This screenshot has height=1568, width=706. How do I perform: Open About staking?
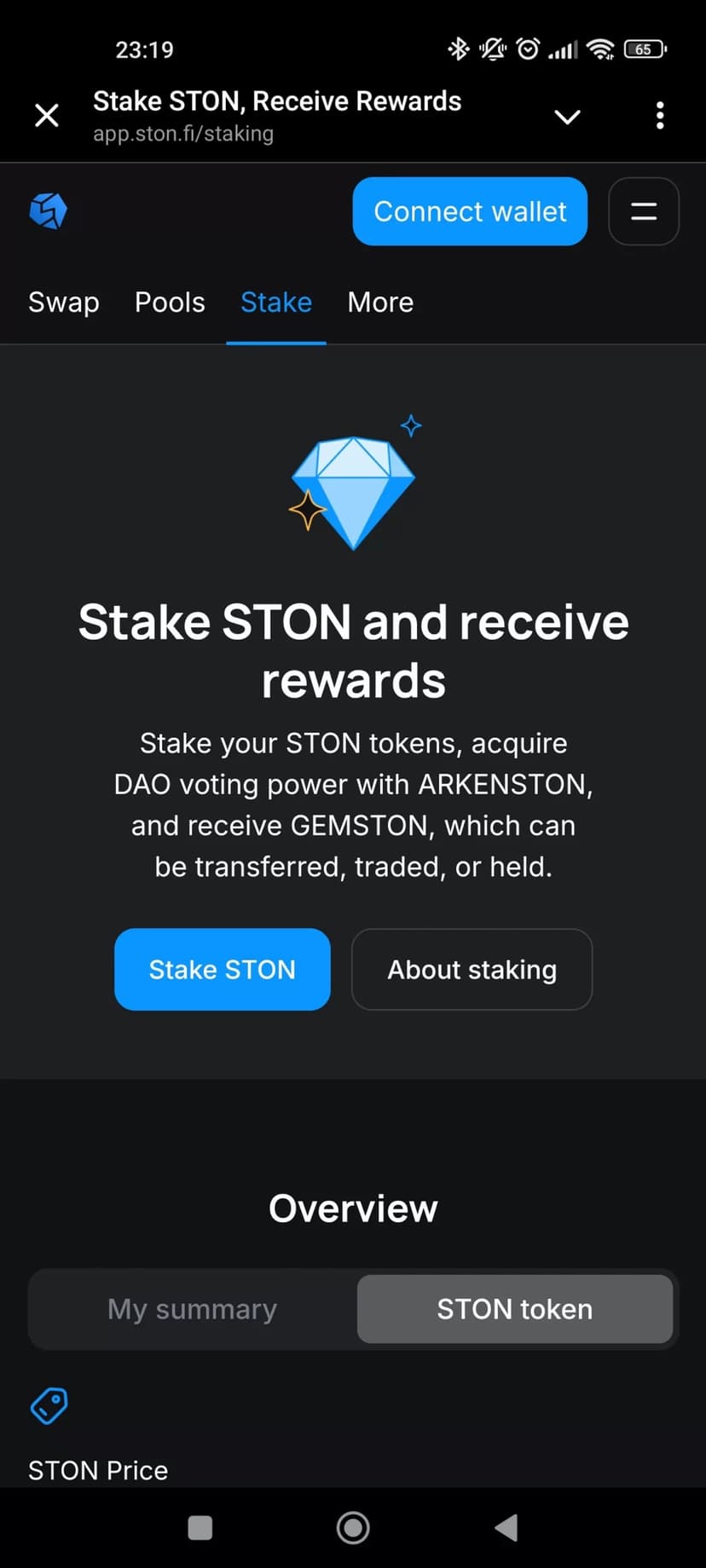coord(472,969)
